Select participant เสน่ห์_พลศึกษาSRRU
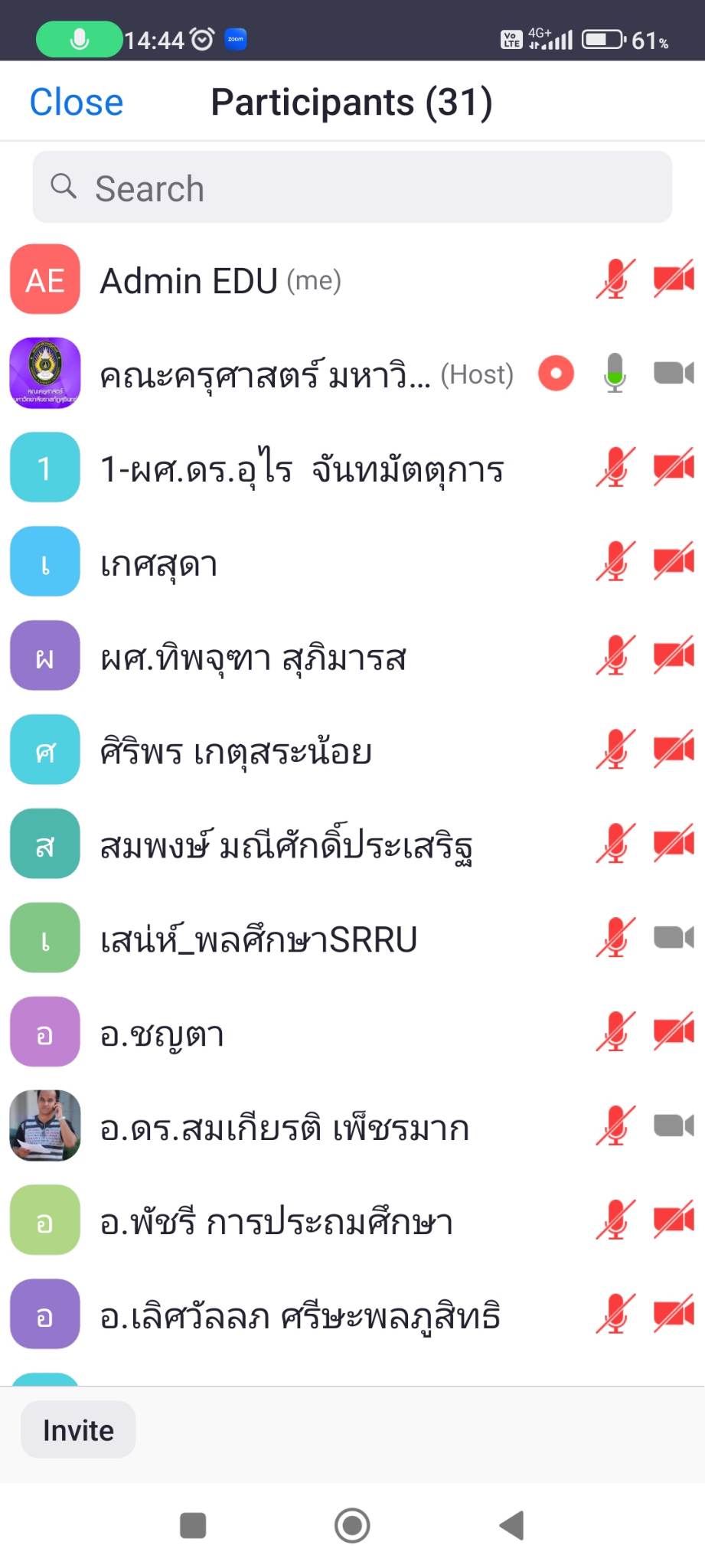Screen dimensions: 705x1568 (x=259, y=939)
